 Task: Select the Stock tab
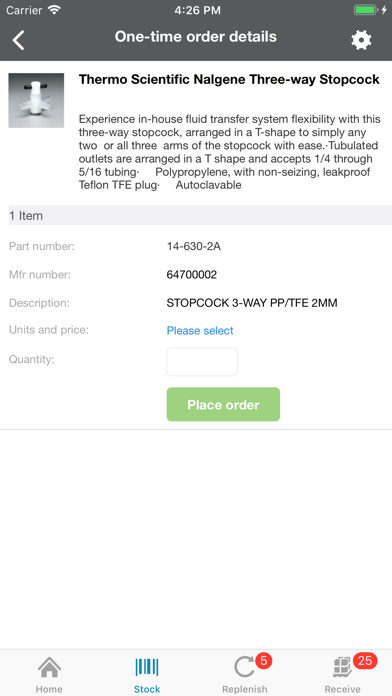(147, 674)
